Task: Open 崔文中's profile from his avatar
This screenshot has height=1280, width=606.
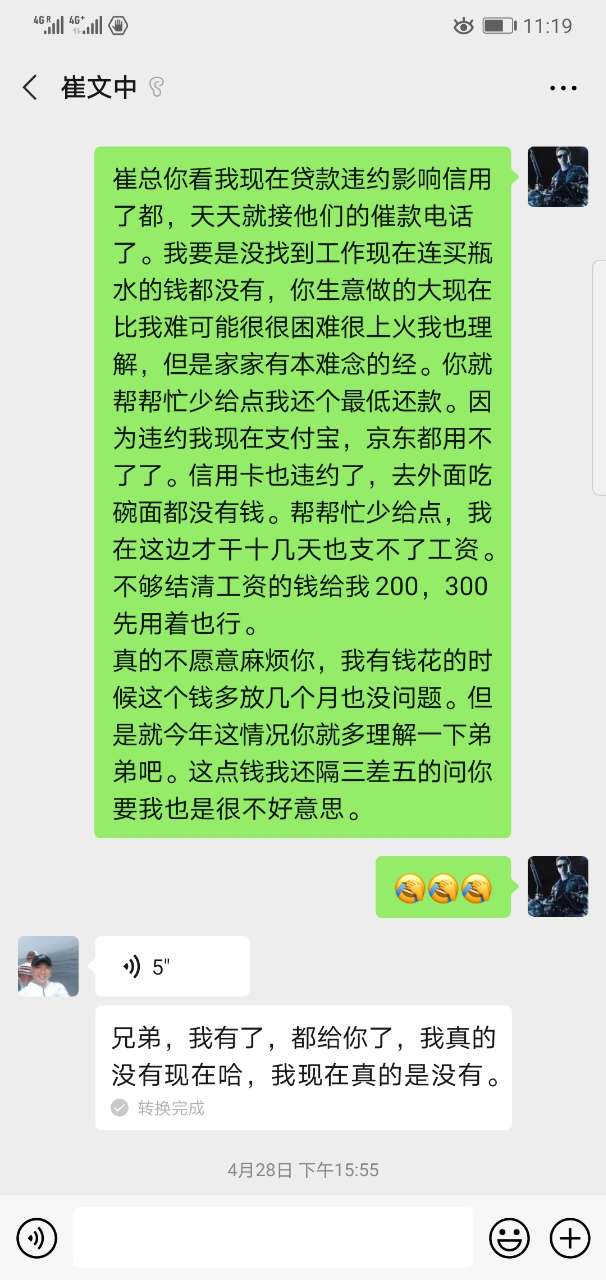Action: click(x=48, y=966)
